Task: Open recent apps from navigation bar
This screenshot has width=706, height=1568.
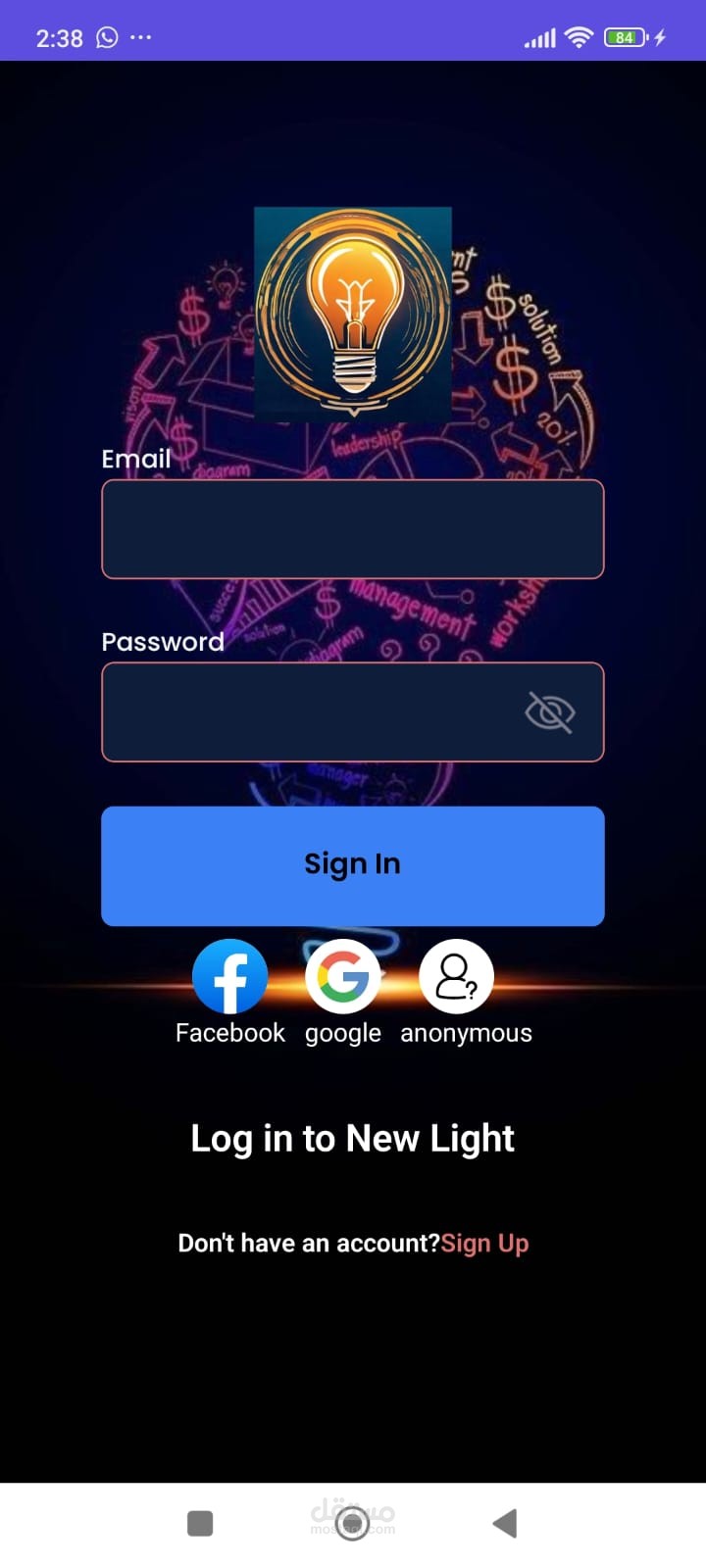Action: (200, 1523)
